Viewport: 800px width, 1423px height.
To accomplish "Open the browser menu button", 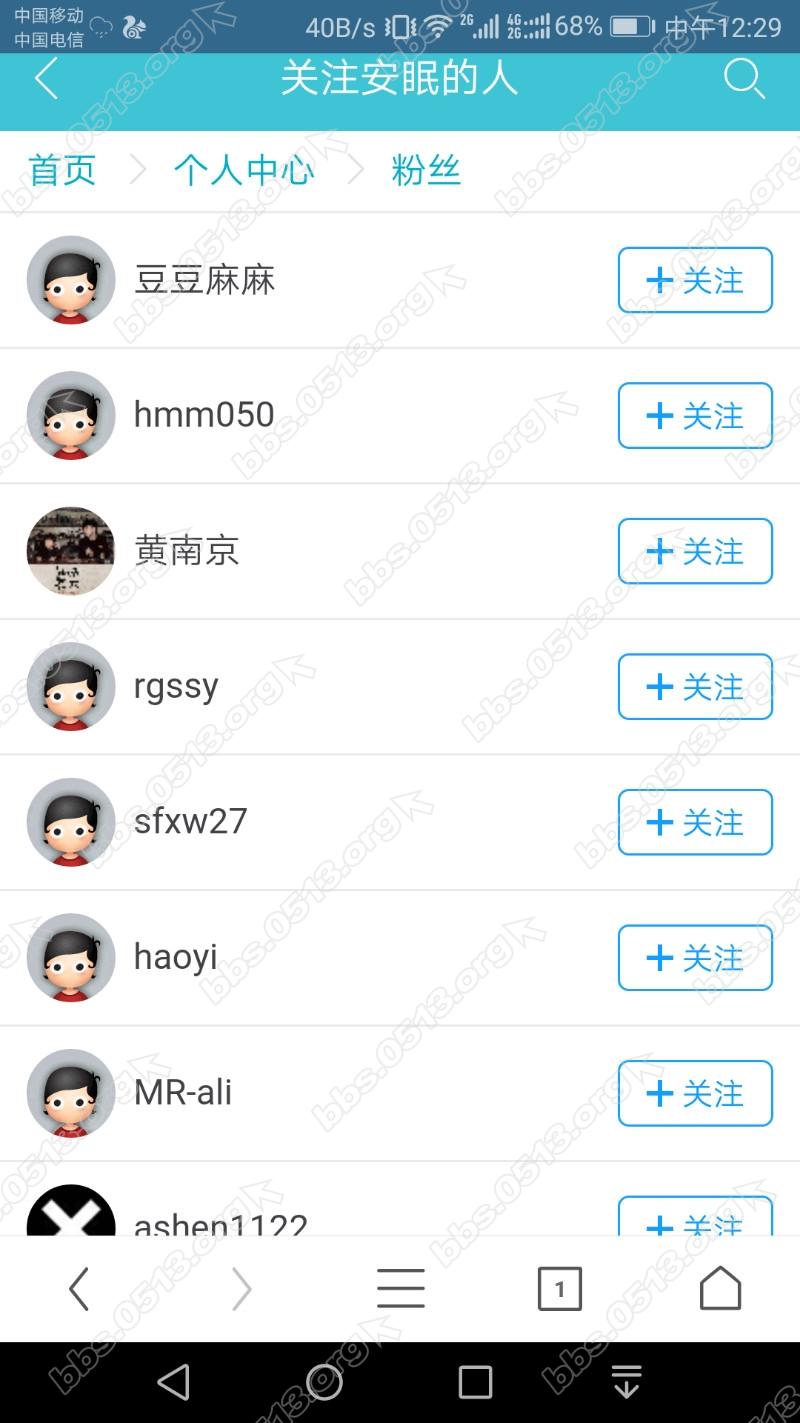I will (400, 1288).
